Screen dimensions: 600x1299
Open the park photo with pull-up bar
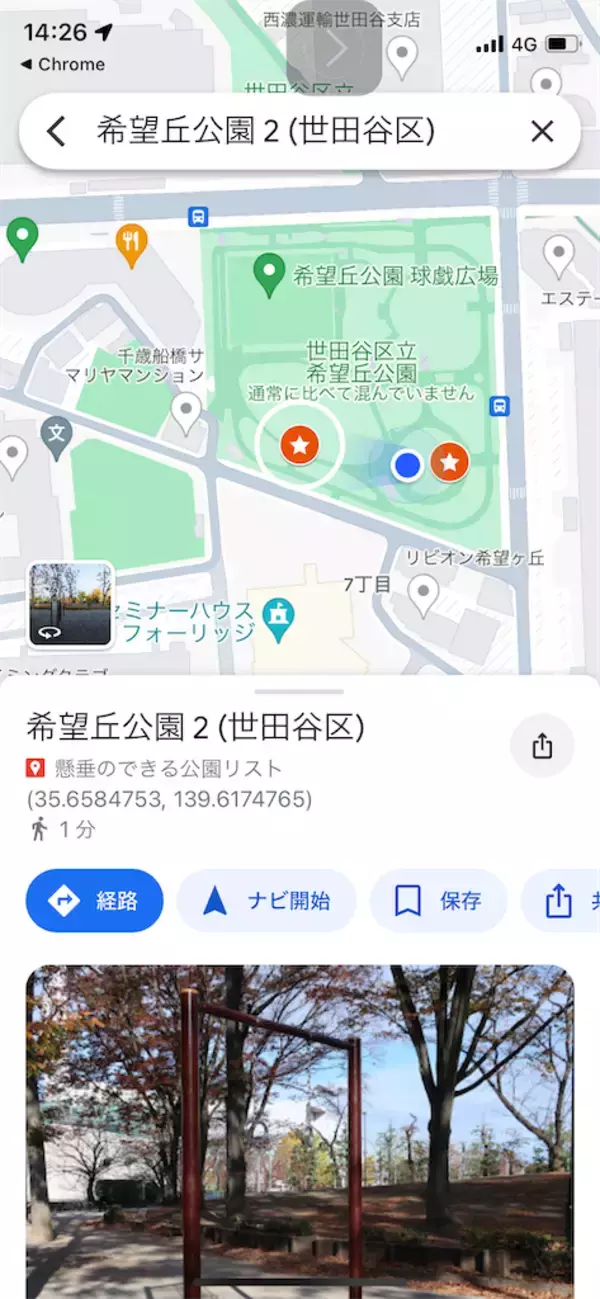coord(300,1130)
